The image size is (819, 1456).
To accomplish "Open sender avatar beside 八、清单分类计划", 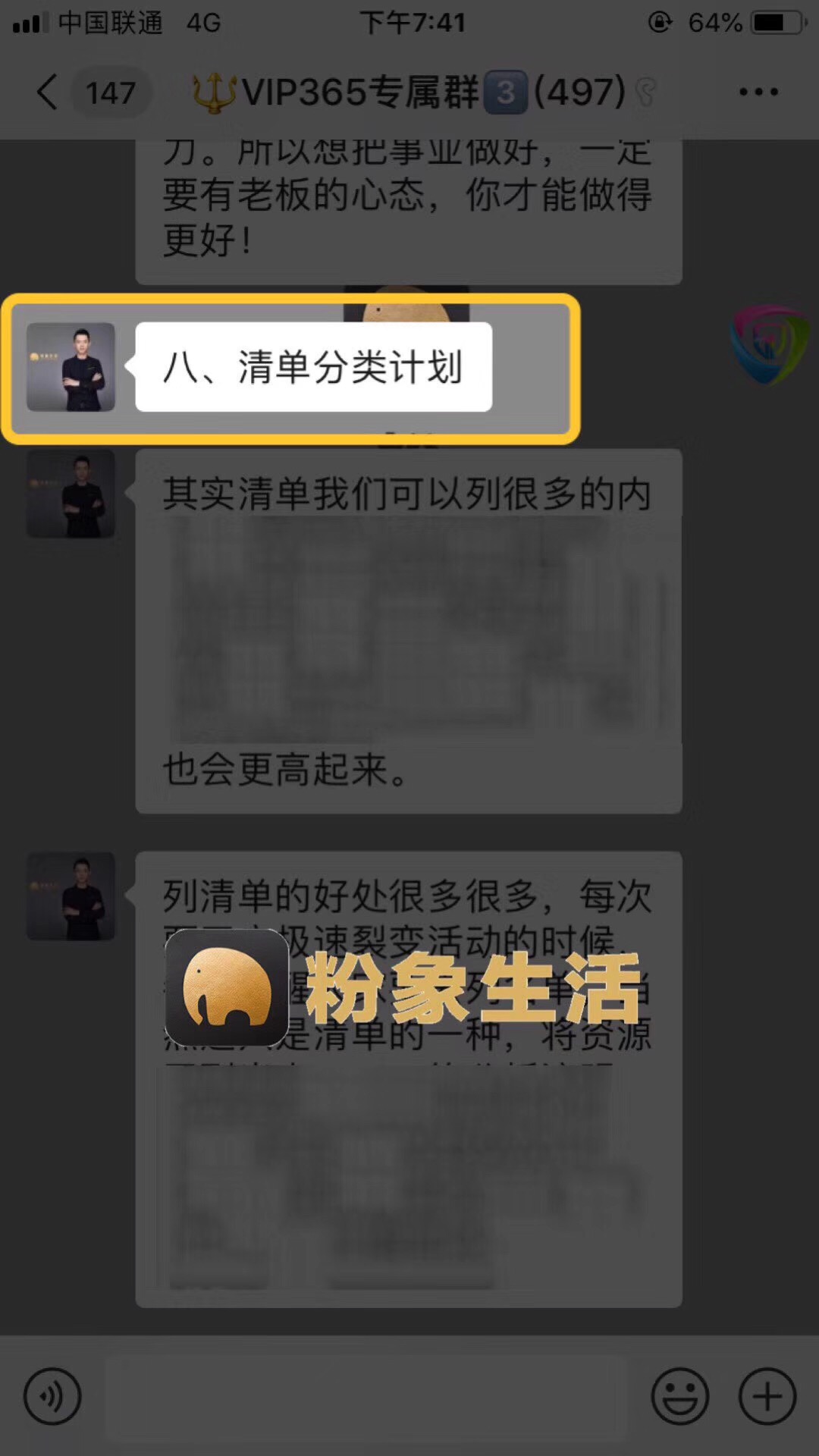I will click(71, 367).
